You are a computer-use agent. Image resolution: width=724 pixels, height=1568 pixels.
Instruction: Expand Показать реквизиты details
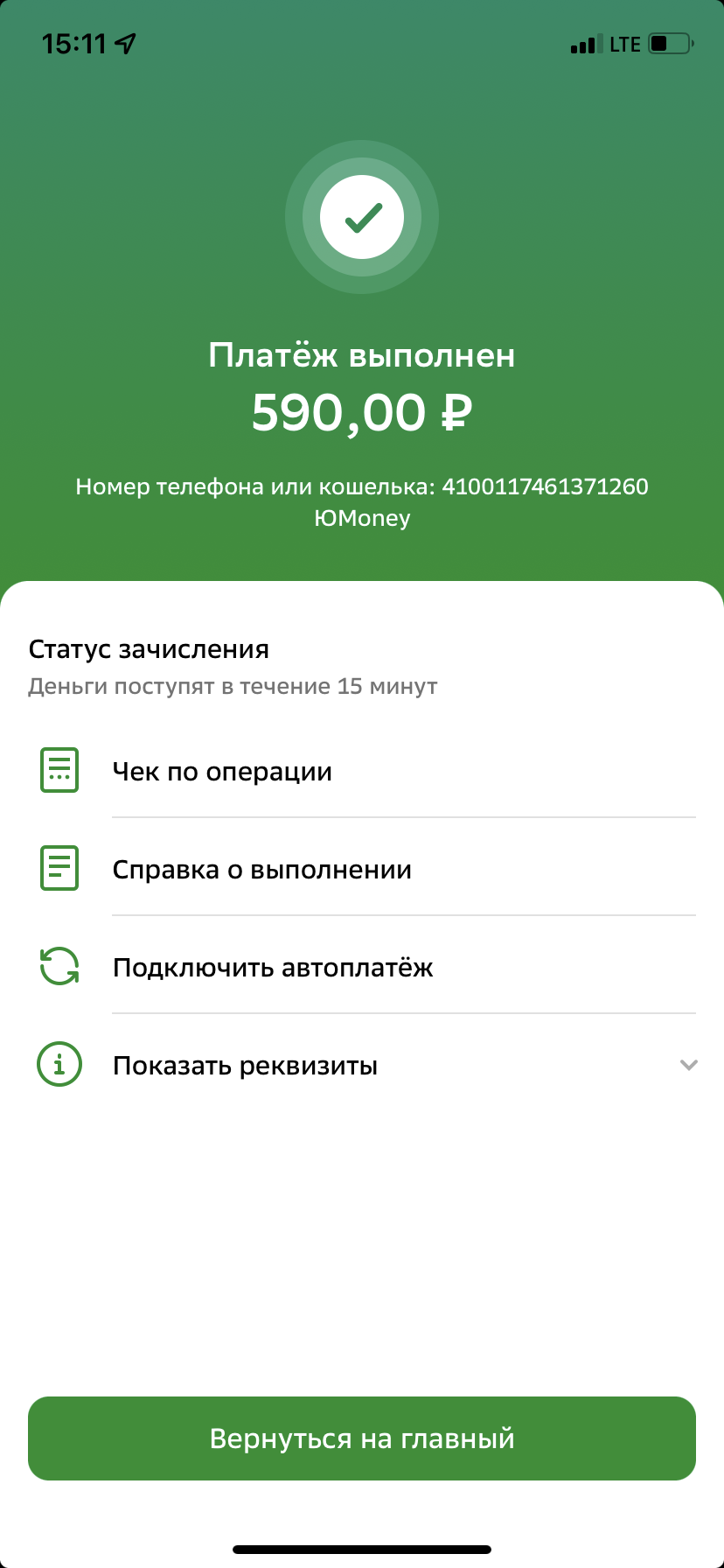(245, 1065)
